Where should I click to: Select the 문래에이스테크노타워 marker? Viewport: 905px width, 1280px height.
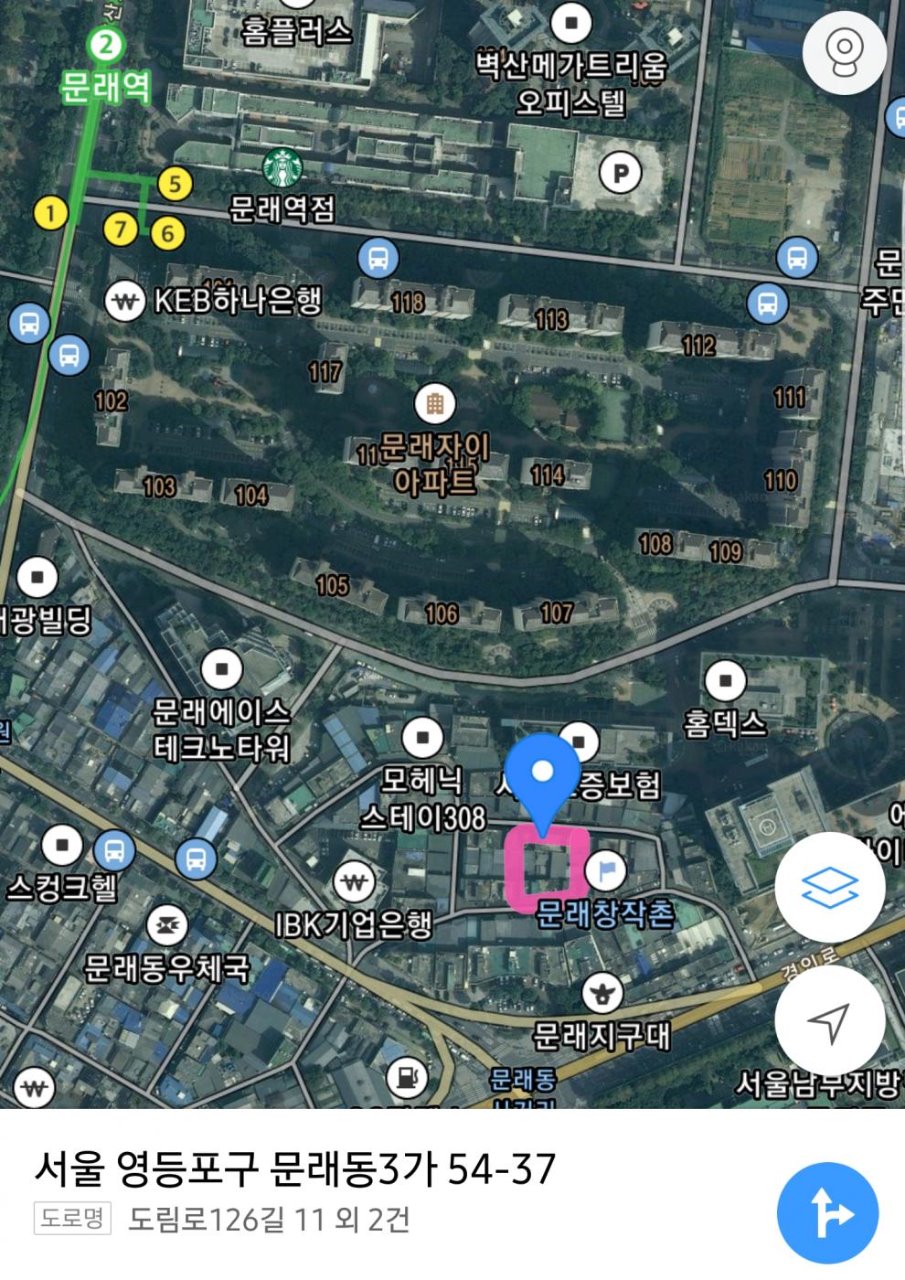222,669
